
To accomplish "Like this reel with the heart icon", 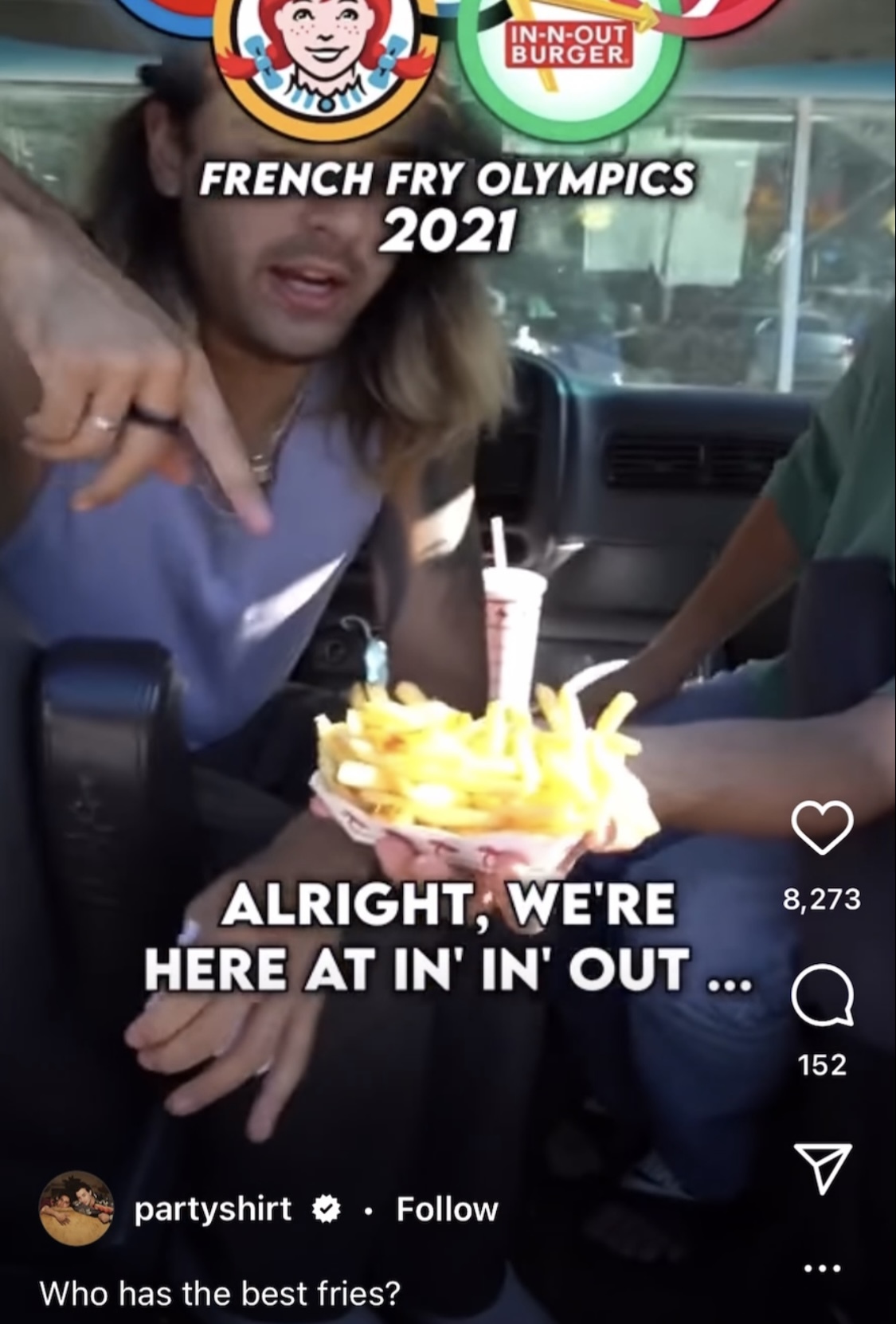I will [822, 828].
